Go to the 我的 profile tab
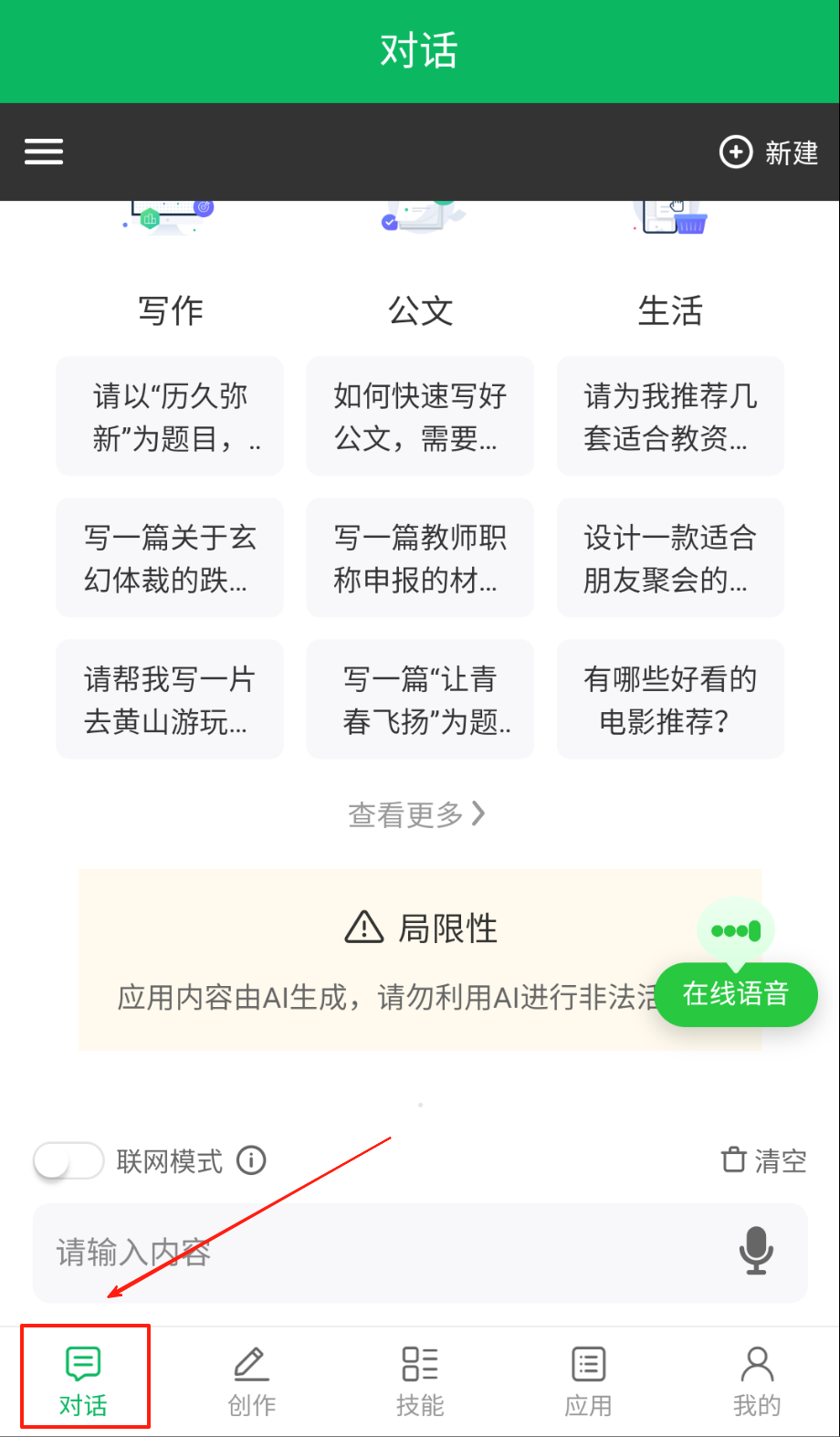840x1437 pixels. [x=757, y=1380]
